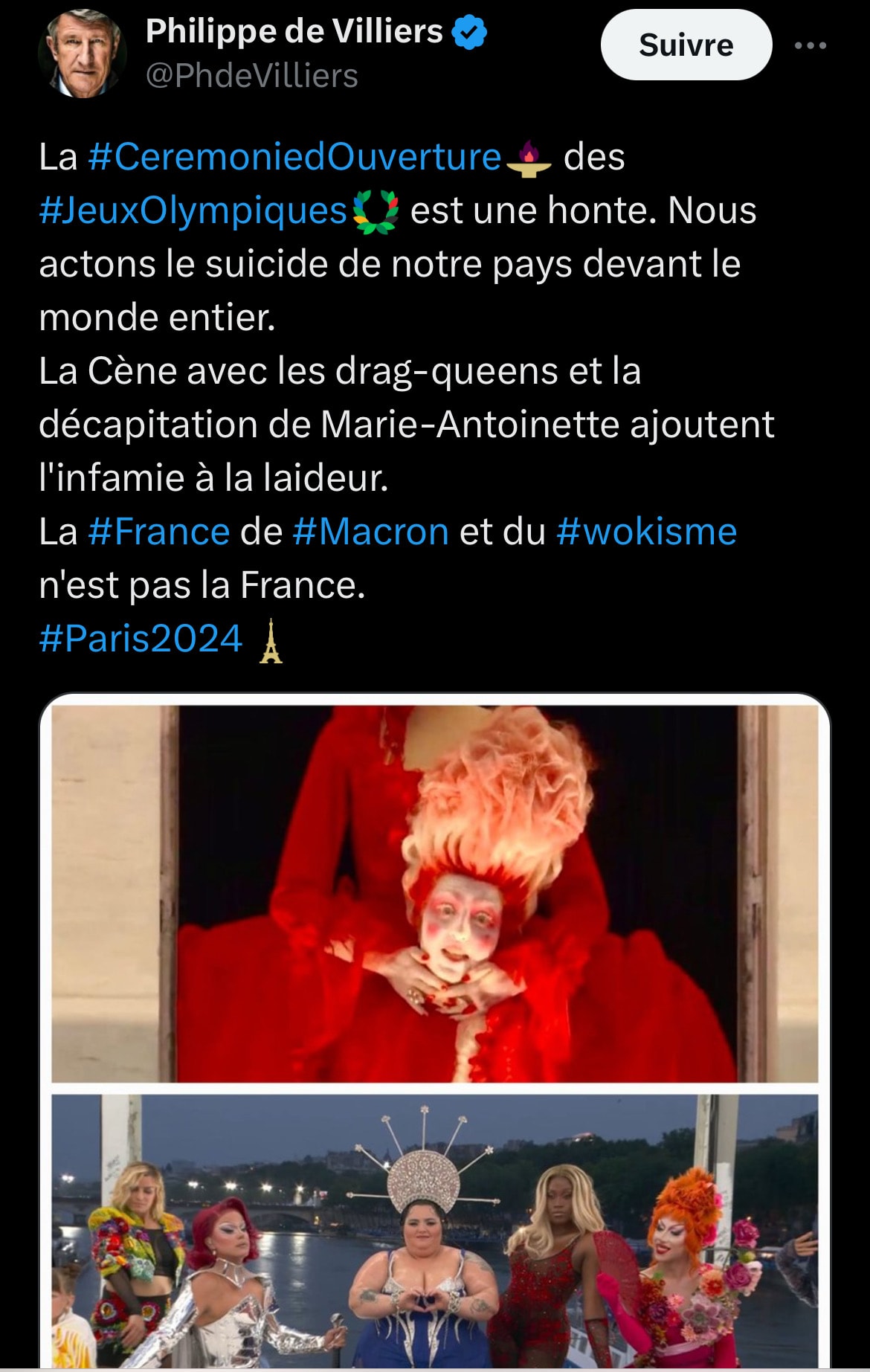View the red dress image in the post
Screen dimensions: 870x1372
click(x=434, y=892)
